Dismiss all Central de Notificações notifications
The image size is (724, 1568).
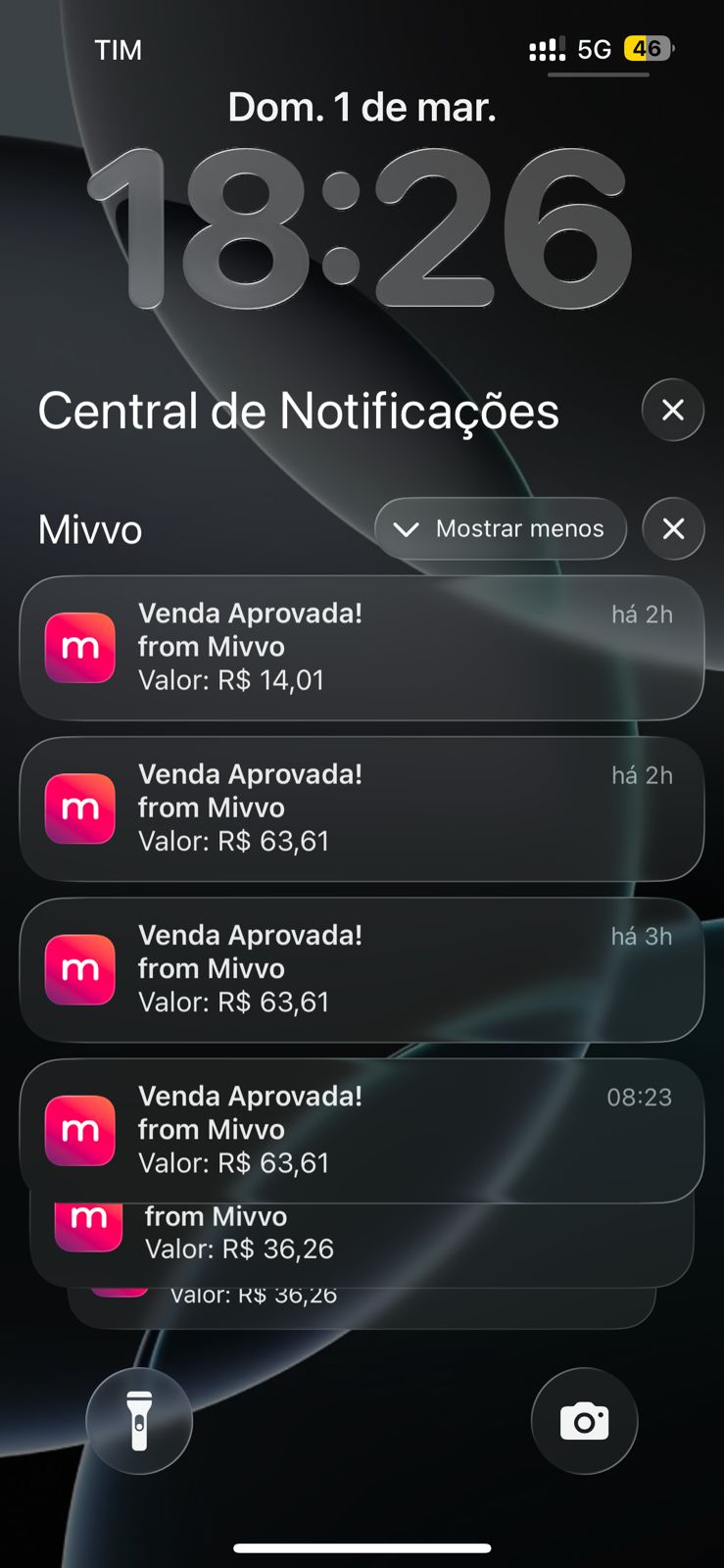point(673,410)
